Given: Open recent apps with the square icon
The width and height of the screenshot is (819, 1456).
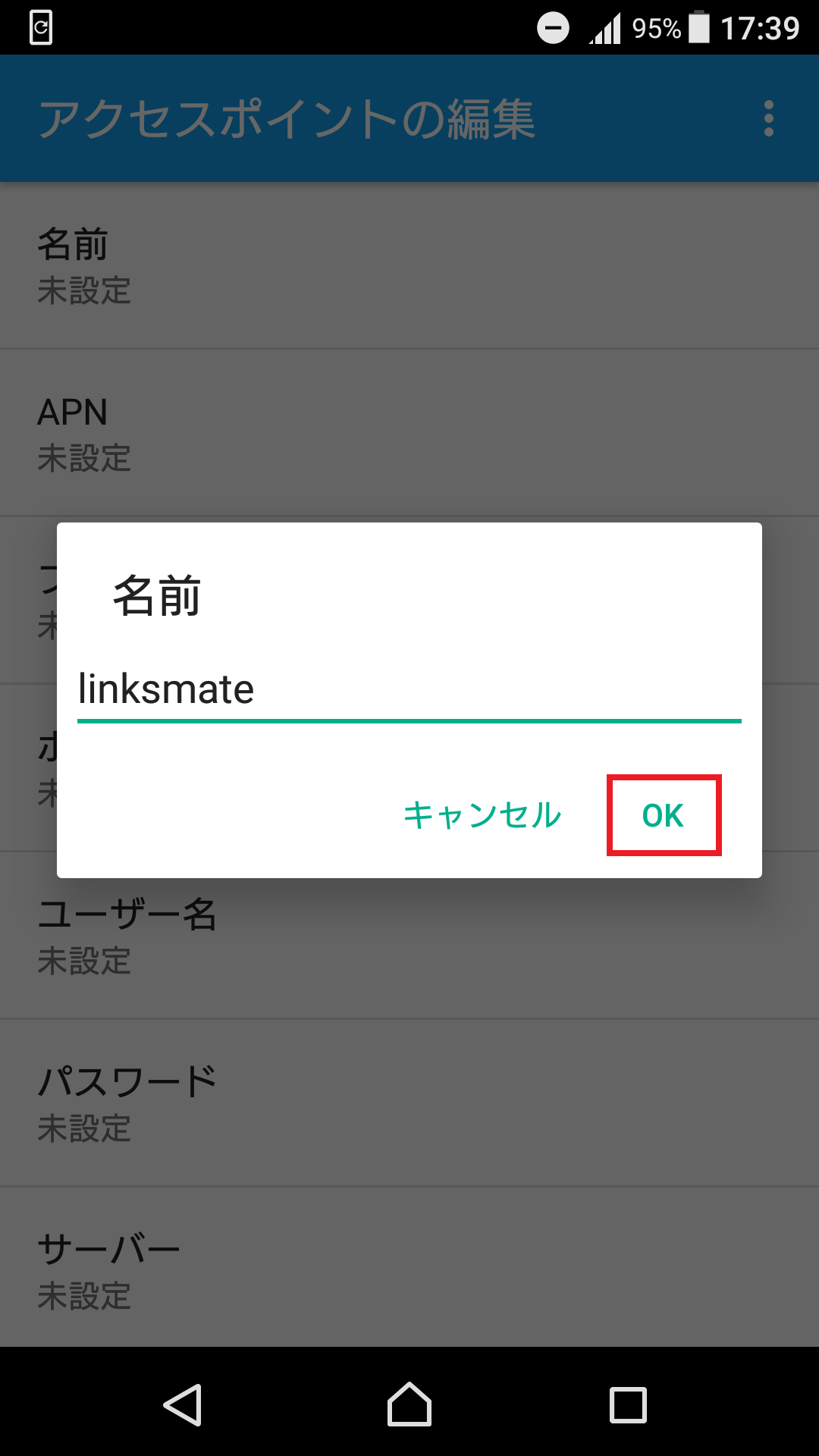Looking at the screenshot, I should point(628,1403).
